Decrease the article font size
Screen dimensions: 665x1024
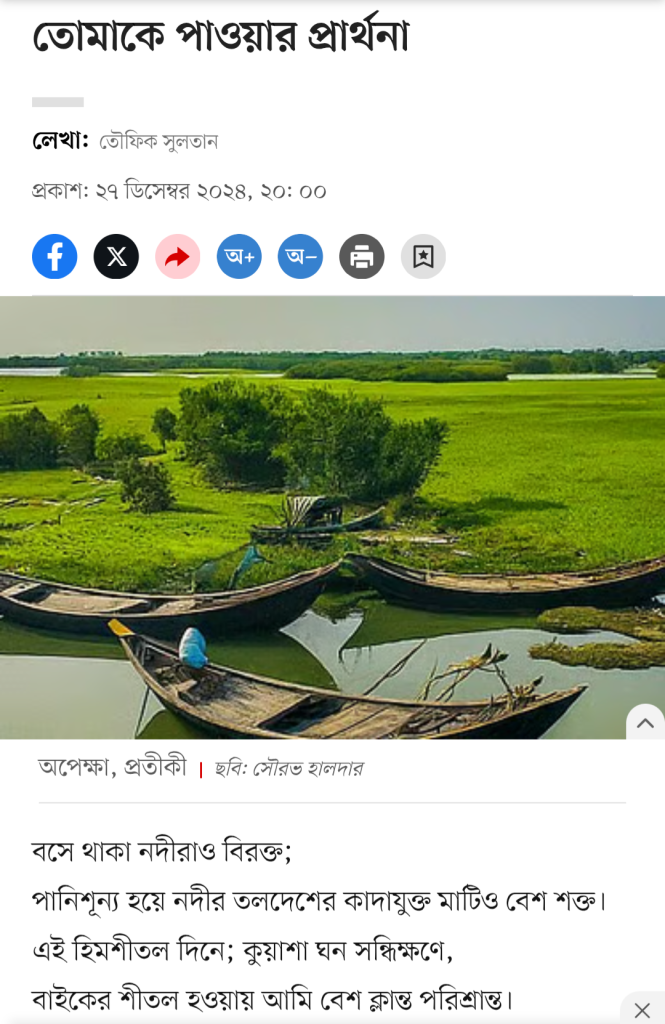(300, 257)
